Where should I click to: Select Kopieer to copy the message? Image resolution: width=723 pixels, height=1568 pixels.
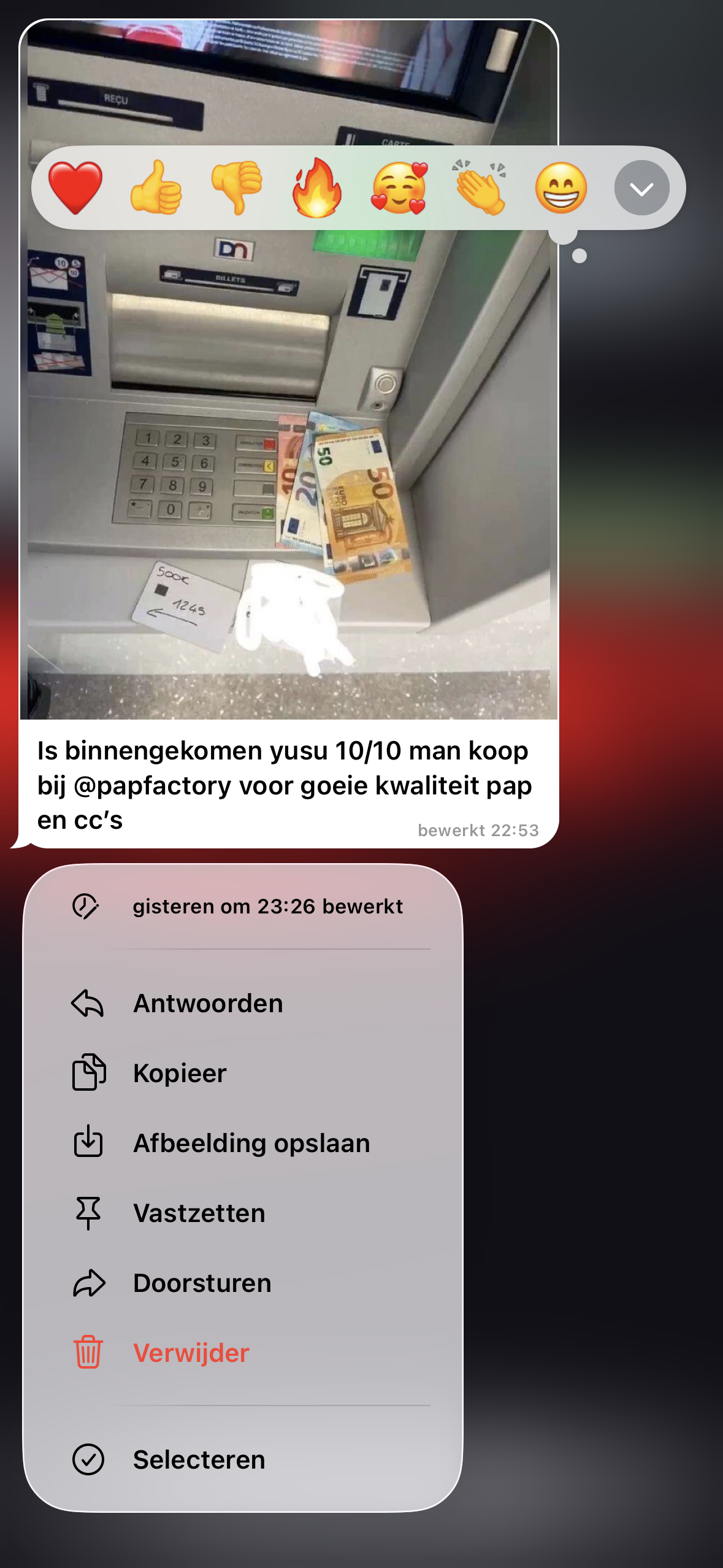pos(243,1074)
